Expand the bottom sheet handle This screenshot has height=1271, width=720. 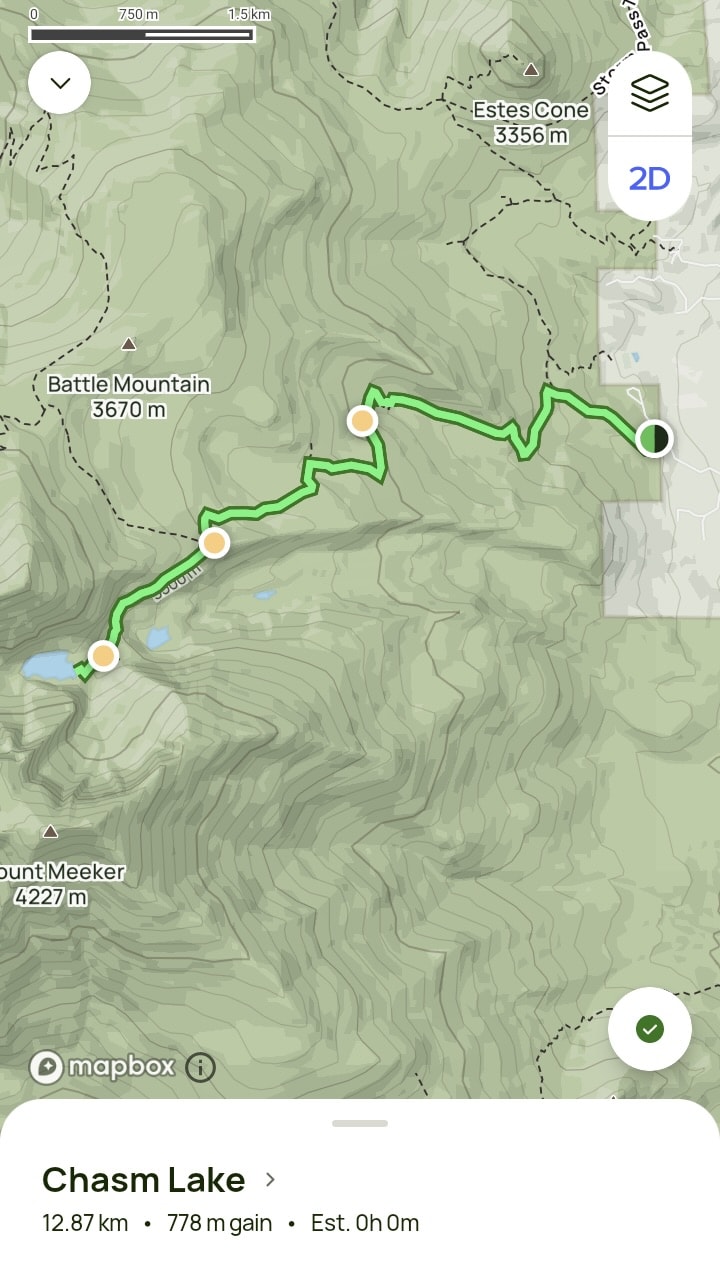360,1124
